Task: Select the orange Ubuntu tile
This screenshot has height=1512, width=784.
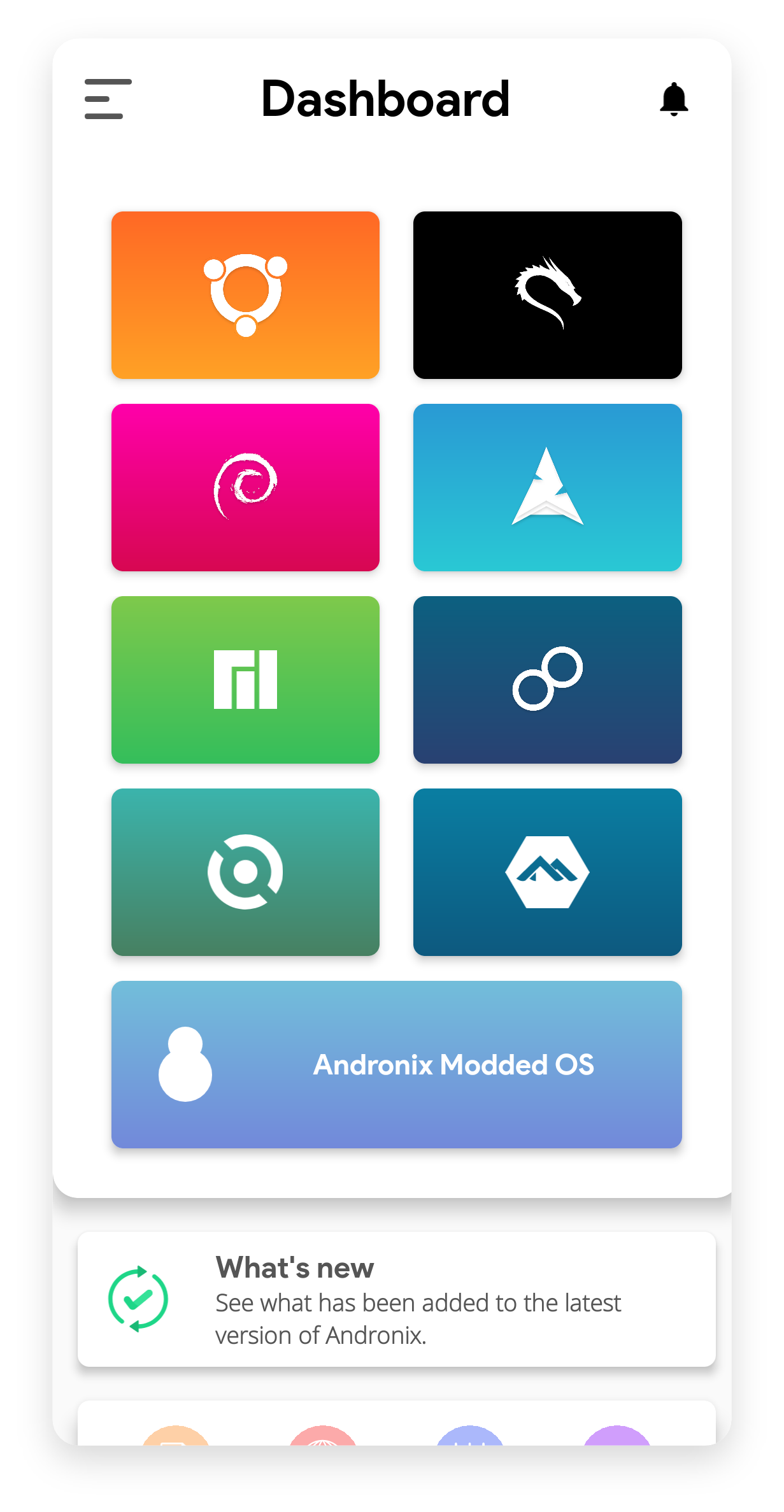Action: 245,295
